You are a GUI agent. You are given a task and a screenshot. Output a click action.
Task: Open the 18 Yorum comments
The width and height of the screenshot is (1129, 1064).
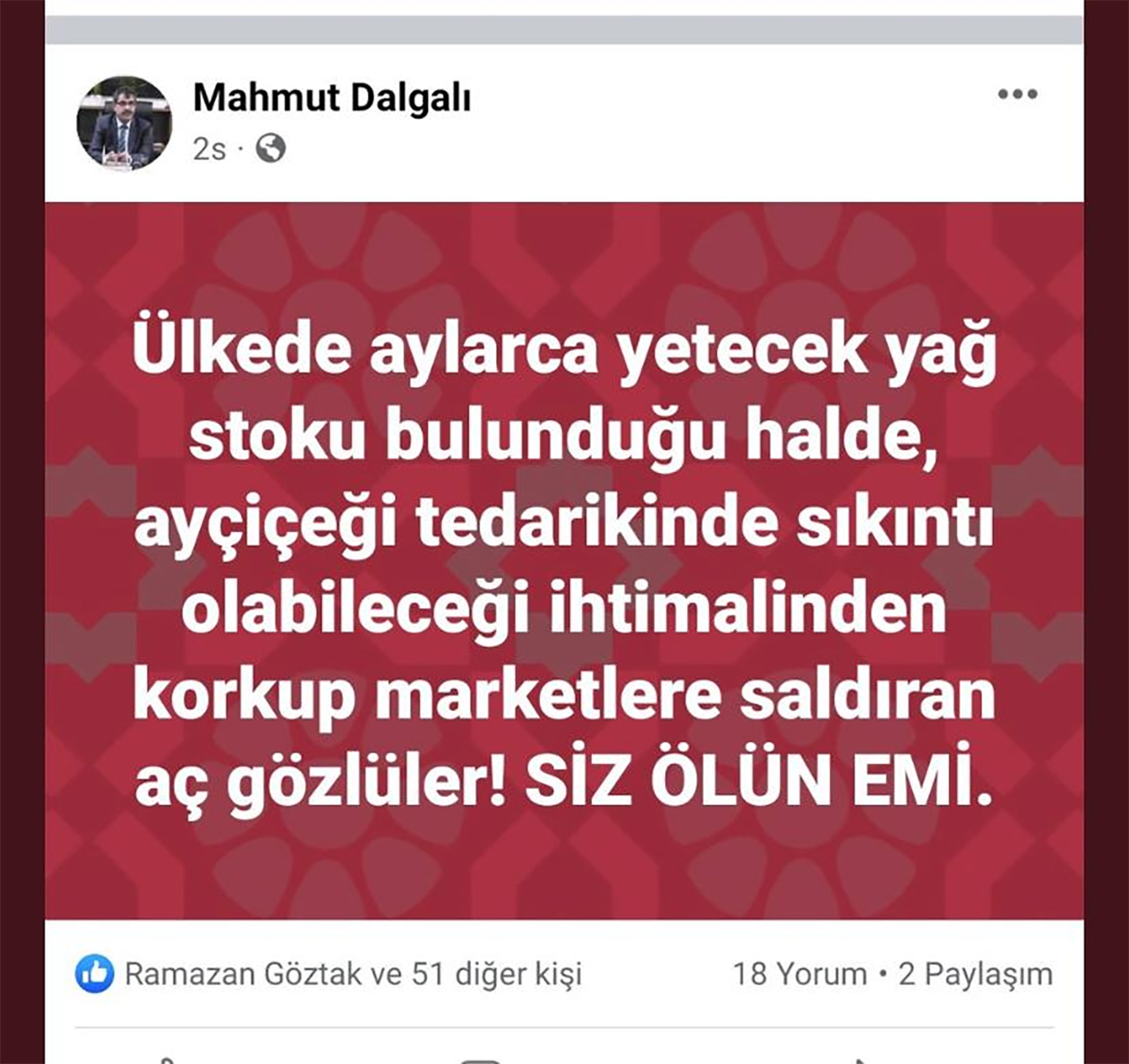point(799,974)
